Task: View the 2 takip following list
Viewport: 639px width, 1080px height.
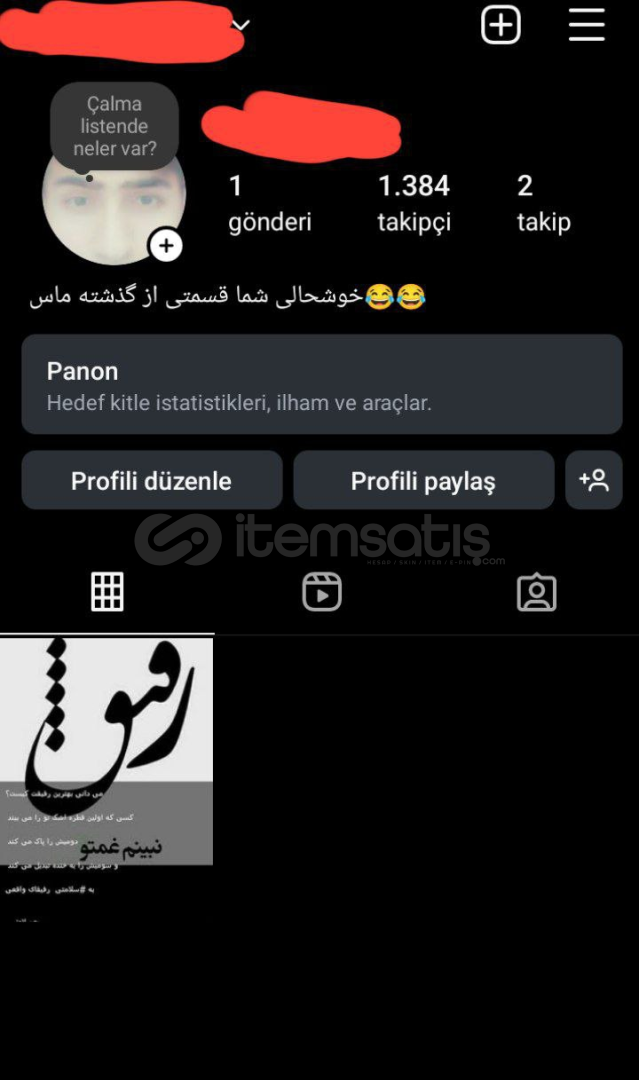Action: pos(543,203)
